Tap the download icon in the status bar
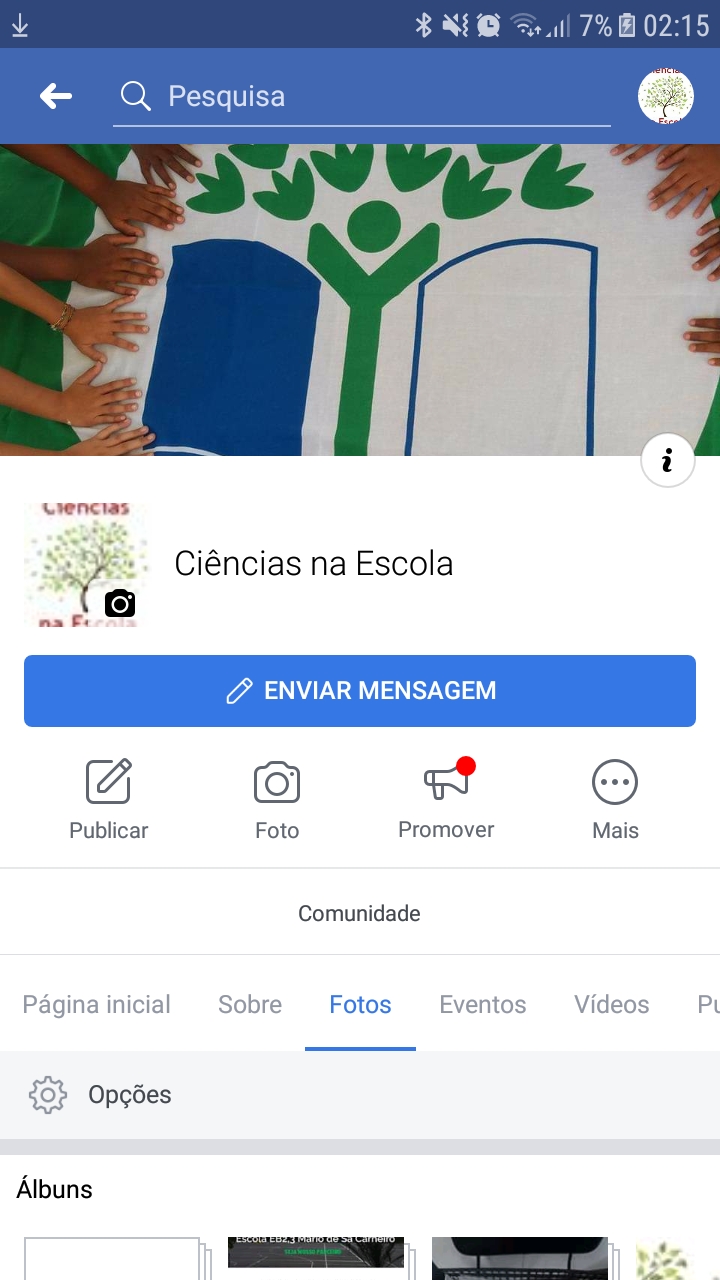720x1280 pixels. pos(20,25)
